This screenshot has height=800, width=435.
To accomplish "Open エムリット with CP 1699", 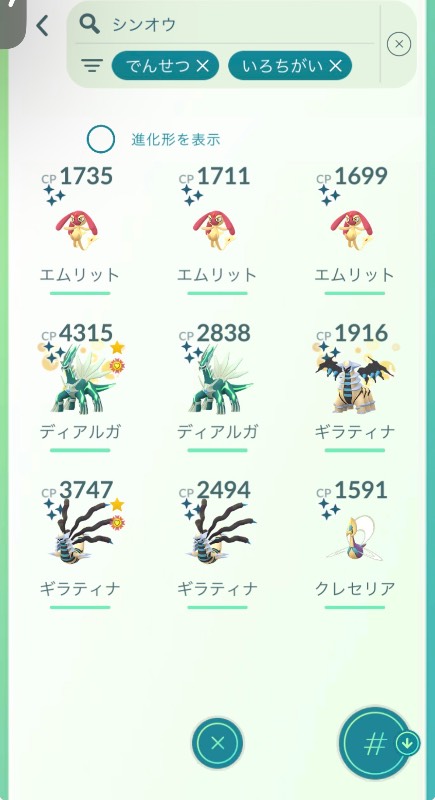I will coord(354,230).
